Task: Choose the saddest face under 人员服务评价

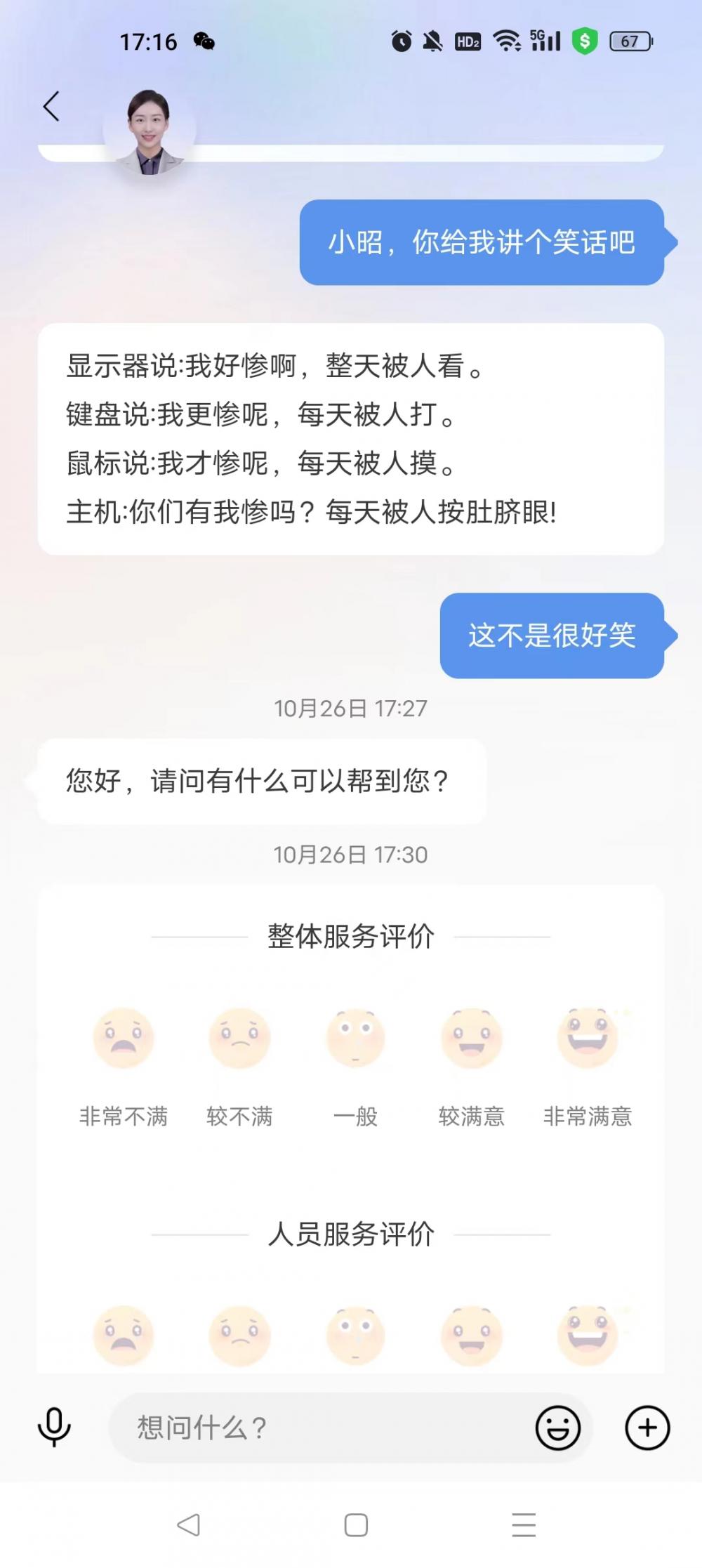Action: point(124,1335)
